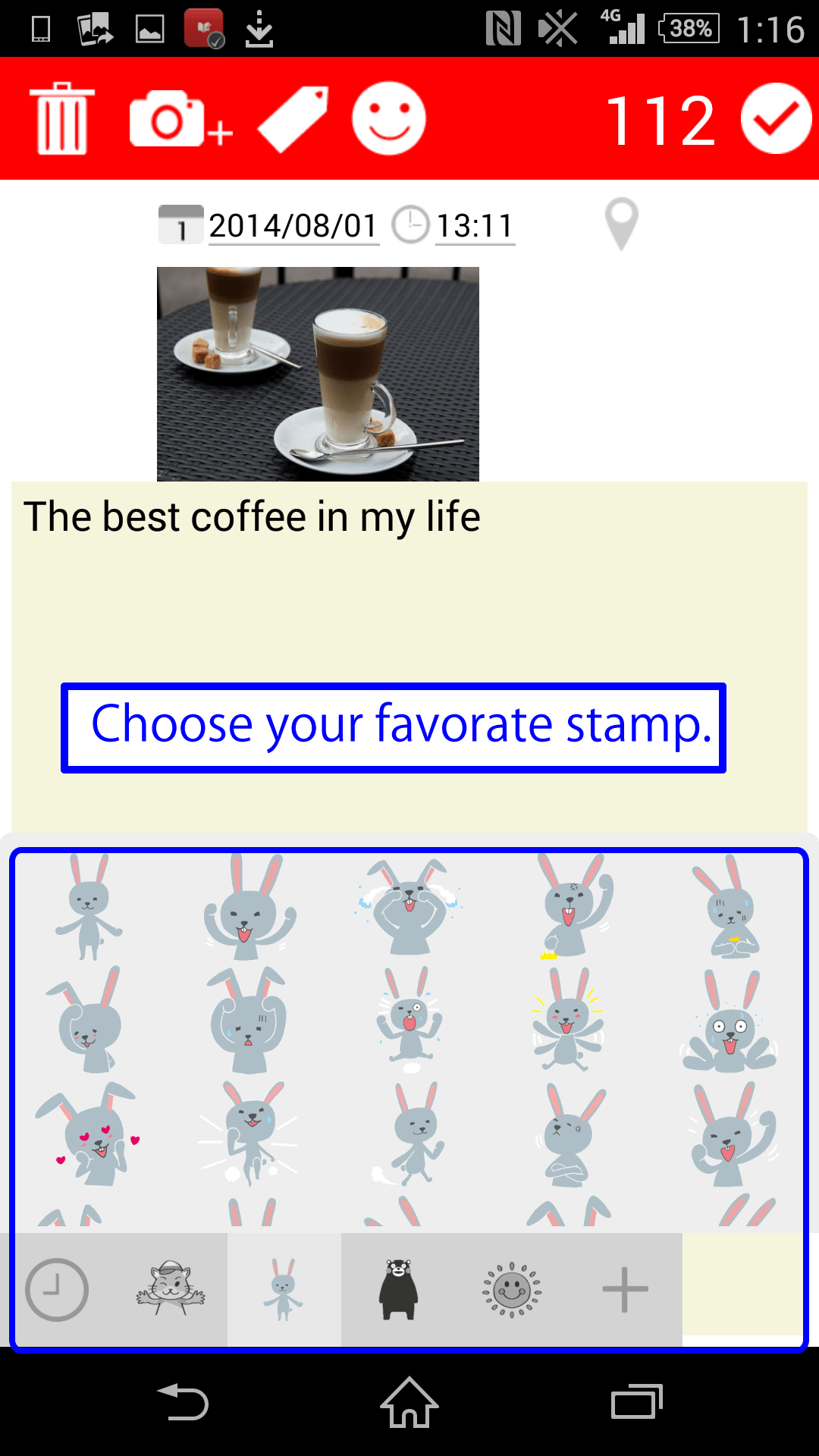Set location with the map pin icon

(x=621, y=224)
